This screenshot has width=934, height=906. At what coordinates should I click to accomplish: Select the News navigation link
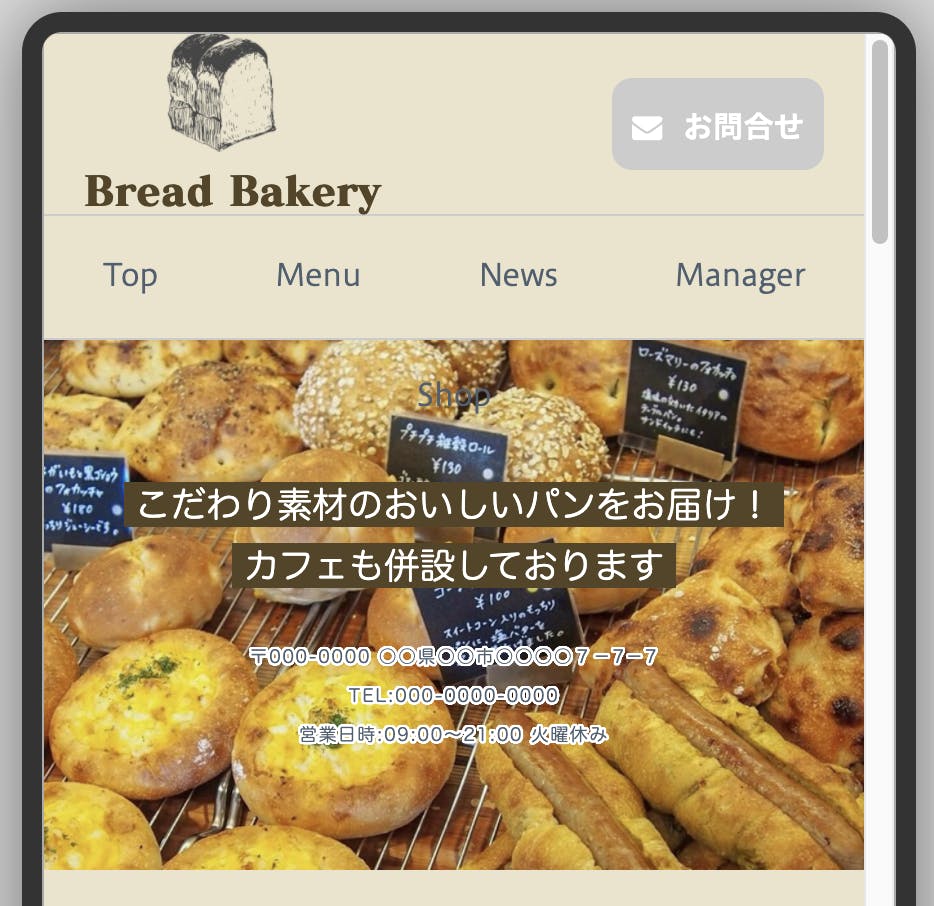point(518,275)
